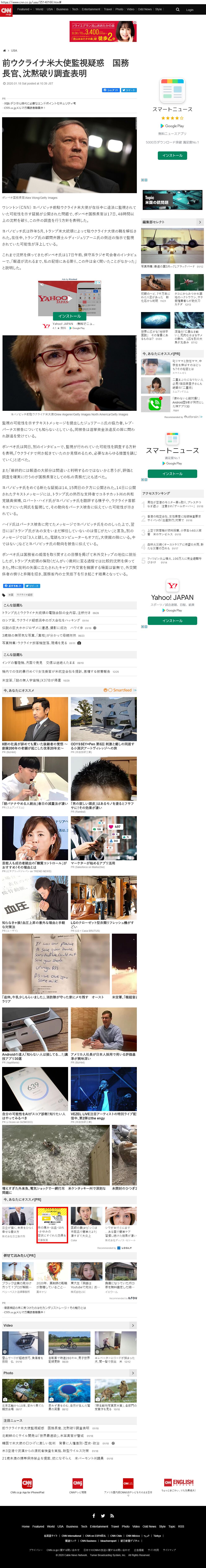Tap the Login link
This screenshot has height=1568, width=206.
(190, 10)
